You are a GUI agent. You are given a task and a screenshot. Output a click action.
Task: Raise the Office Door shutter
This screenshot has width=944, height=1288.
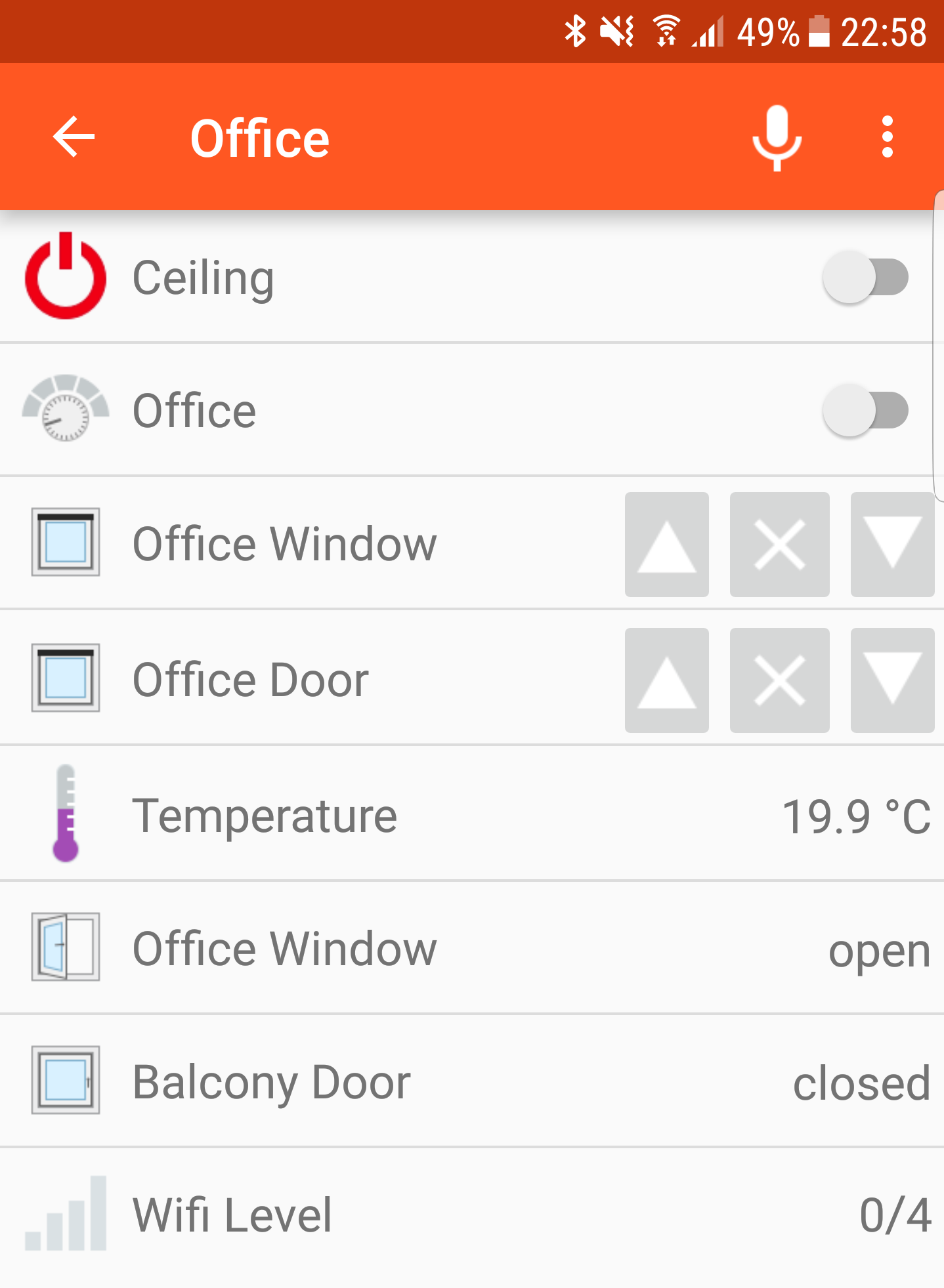click(666, 680)
